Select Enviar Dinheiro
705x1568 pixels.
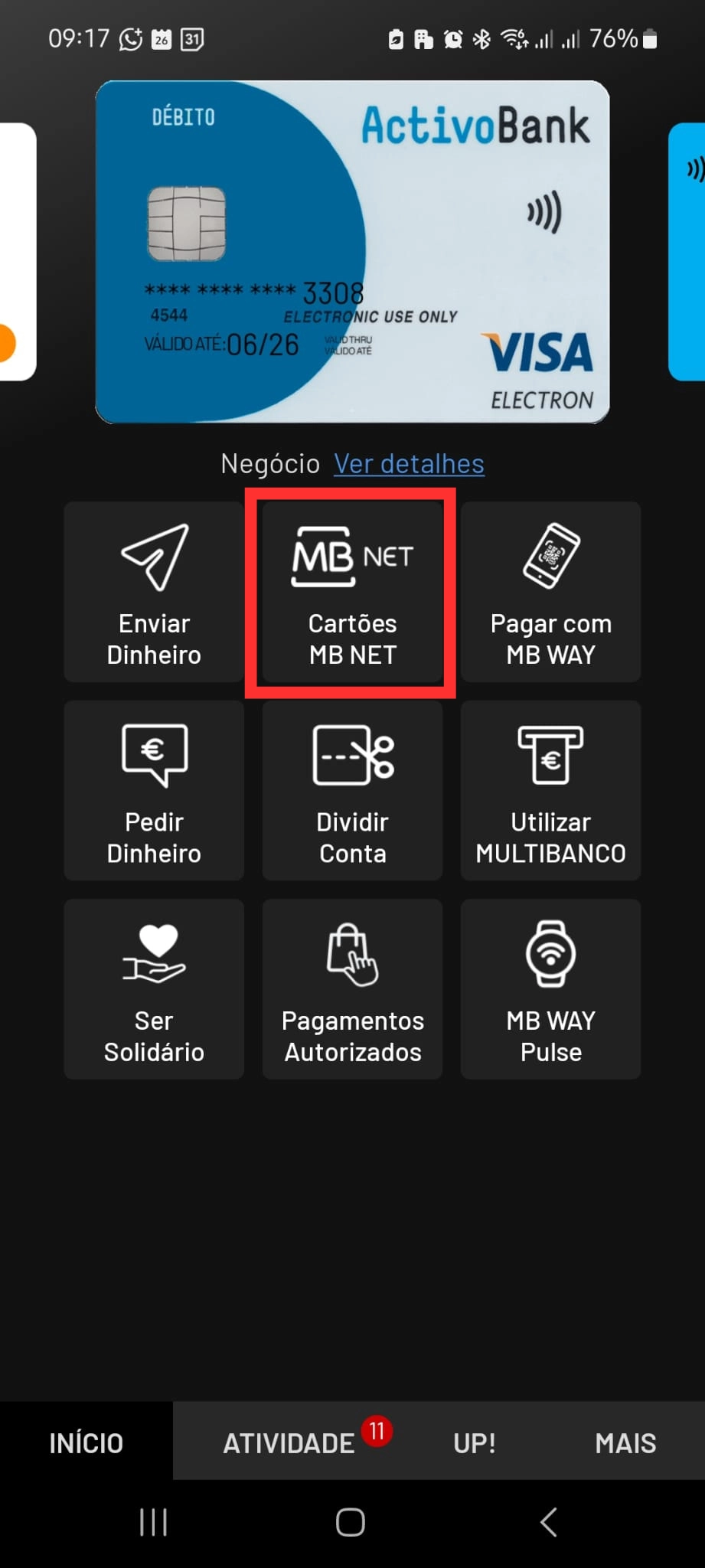(154, 592)
